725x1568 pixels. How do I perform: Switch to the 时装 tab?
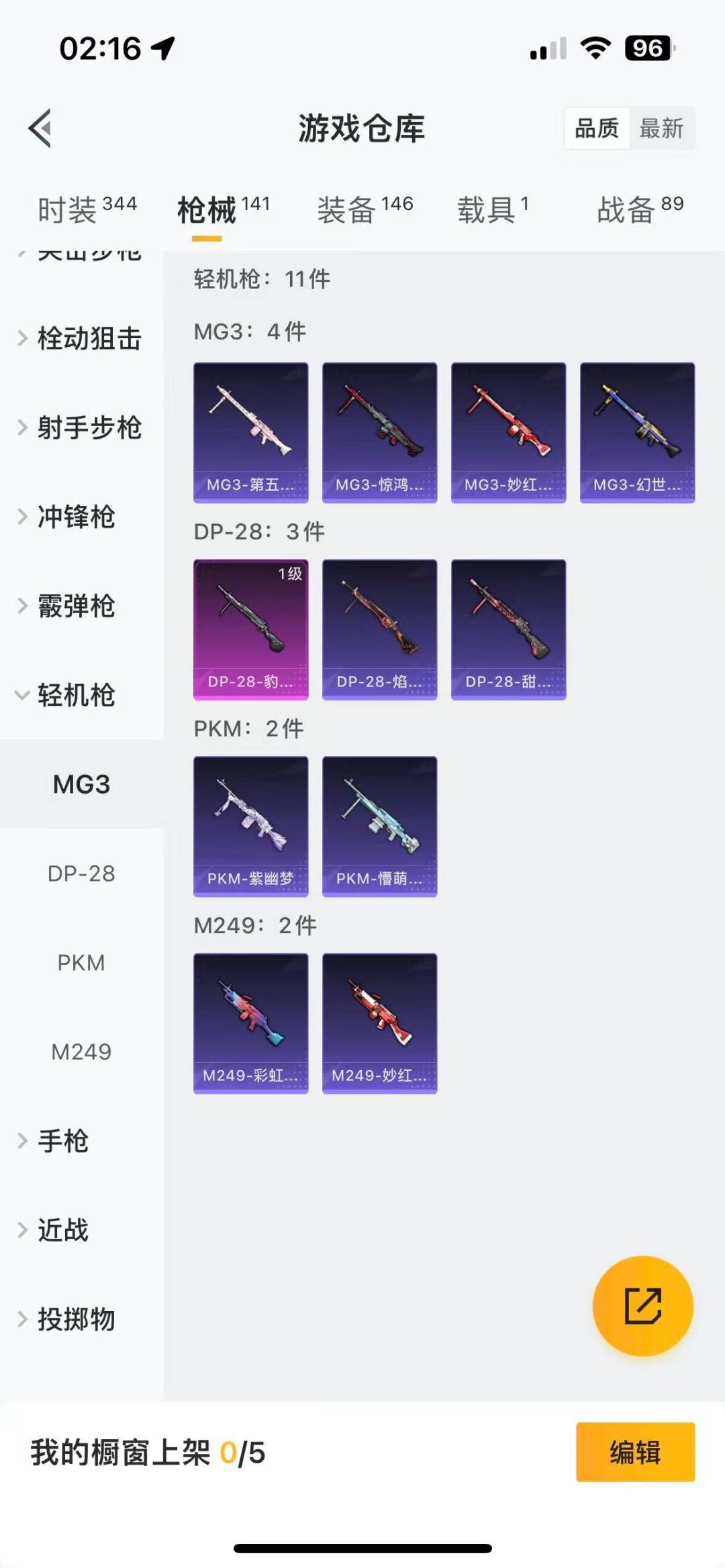click(86, 209)
